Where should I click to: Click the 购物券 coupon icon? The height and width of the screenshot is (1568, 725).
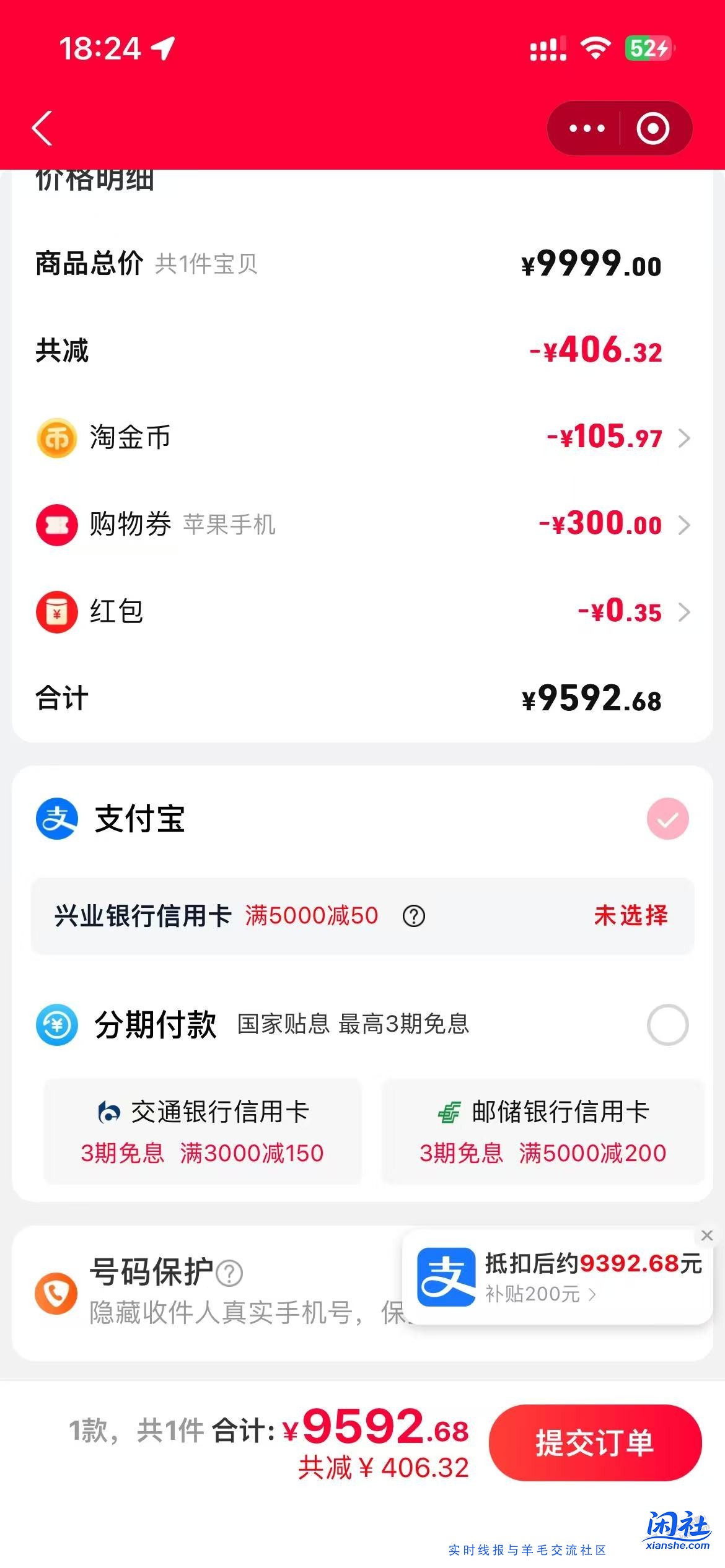(56, 525)
